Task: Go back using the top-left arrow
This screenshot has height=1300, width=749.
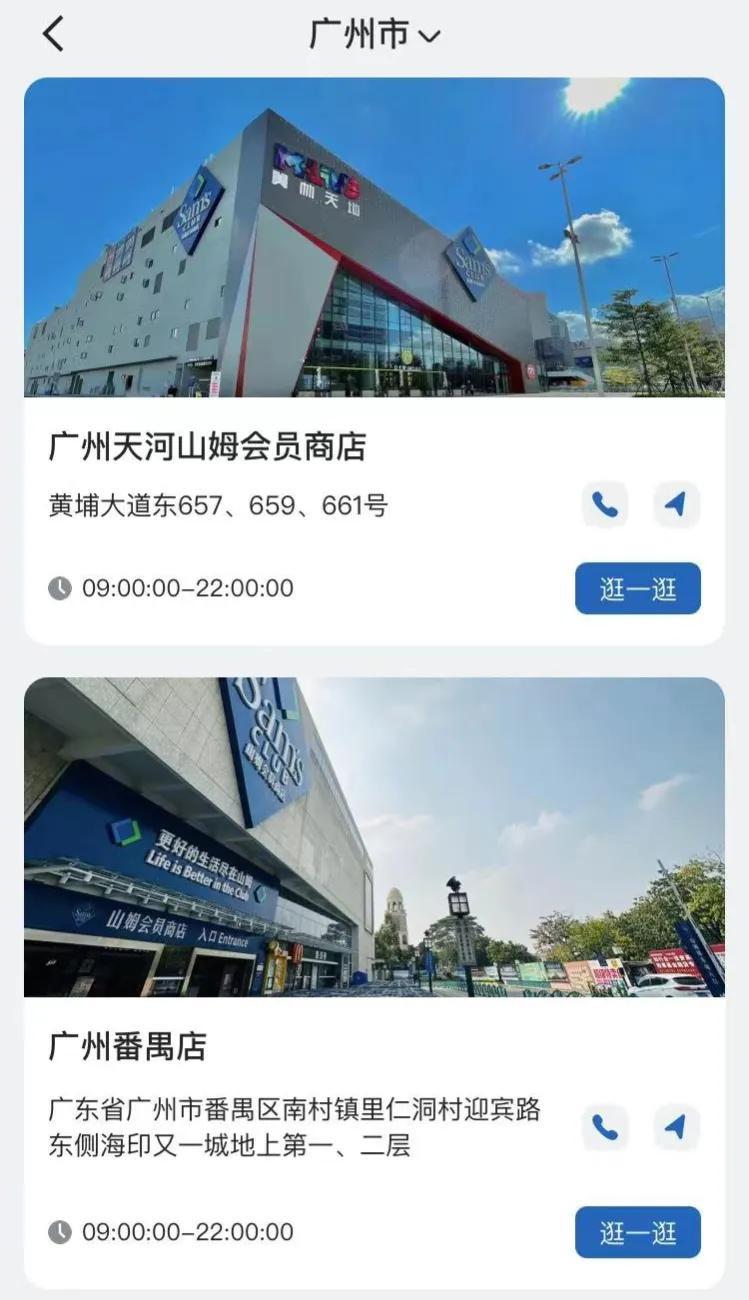Action: 53,34
